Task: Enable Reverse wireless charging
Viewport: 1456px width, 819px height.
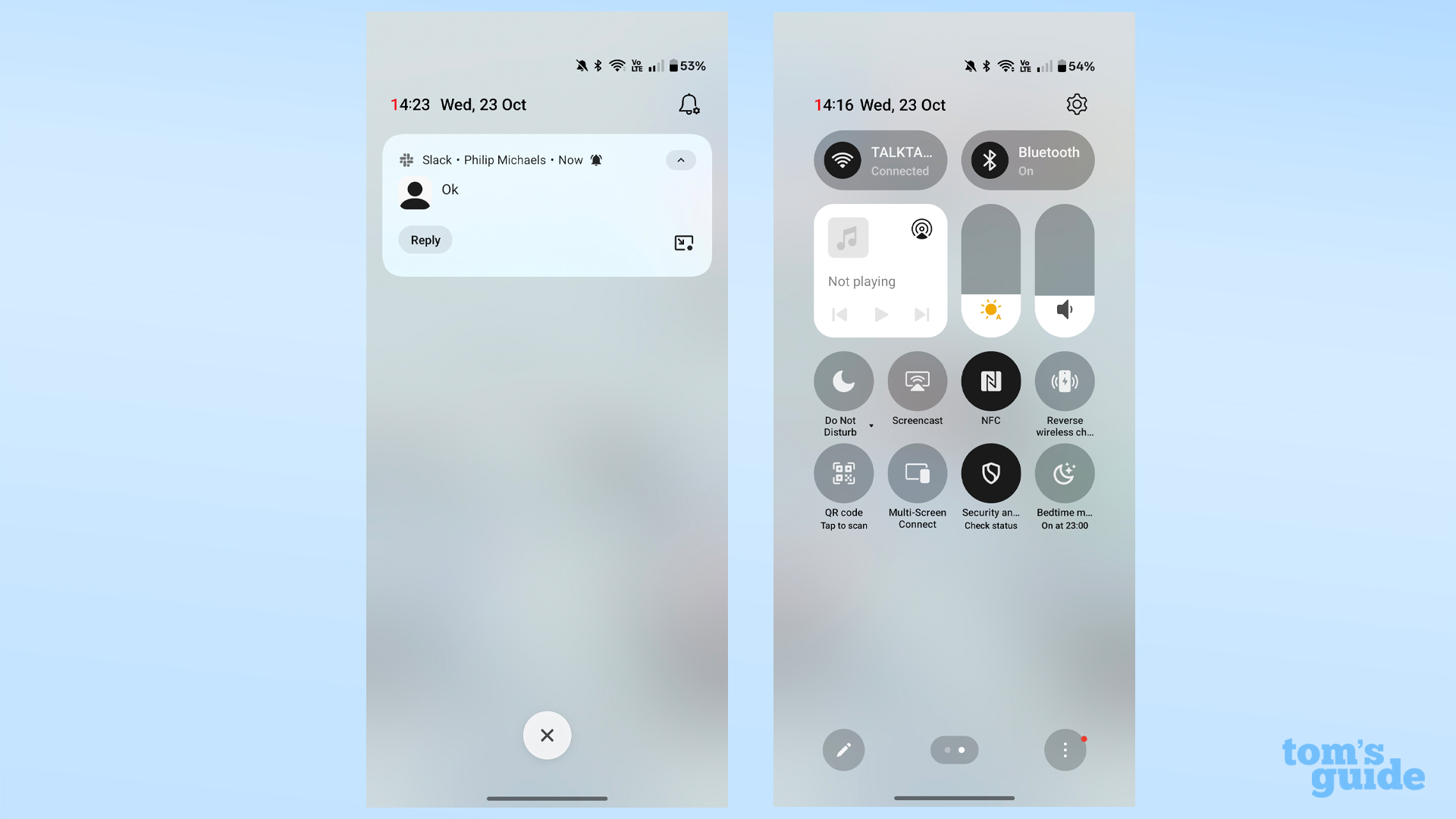Action: pyautogui.click(x=1064, y=381)
